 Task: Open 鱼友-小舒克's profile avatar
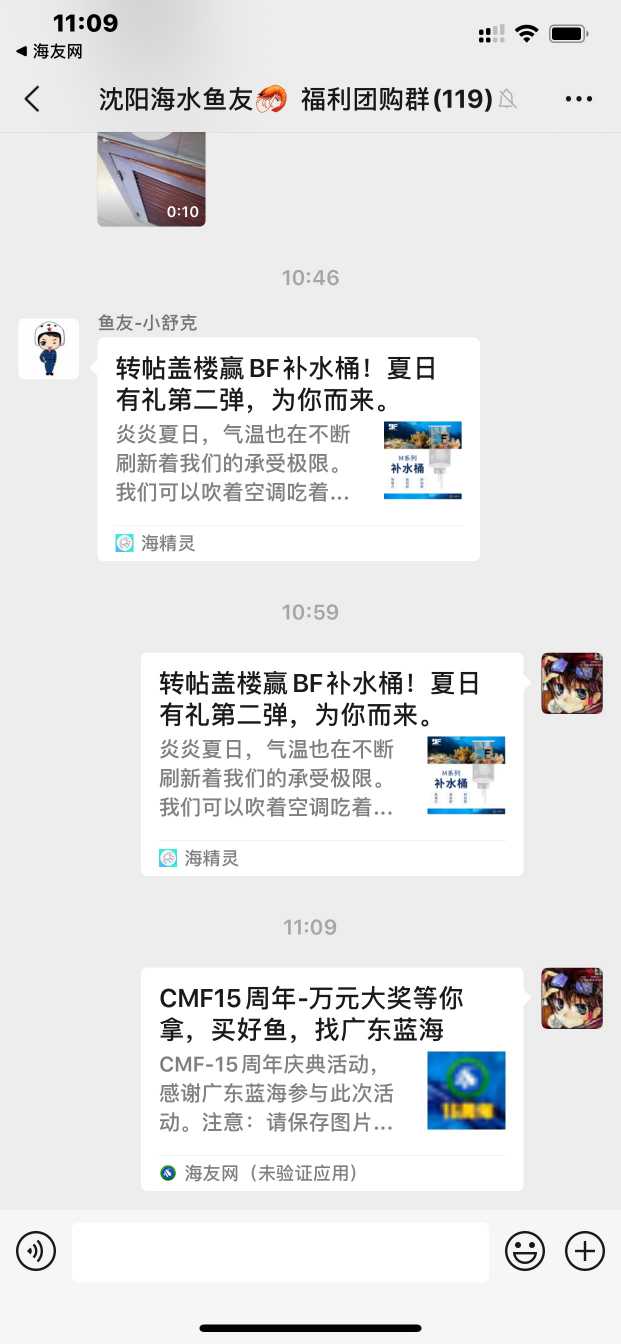(48, 349)
